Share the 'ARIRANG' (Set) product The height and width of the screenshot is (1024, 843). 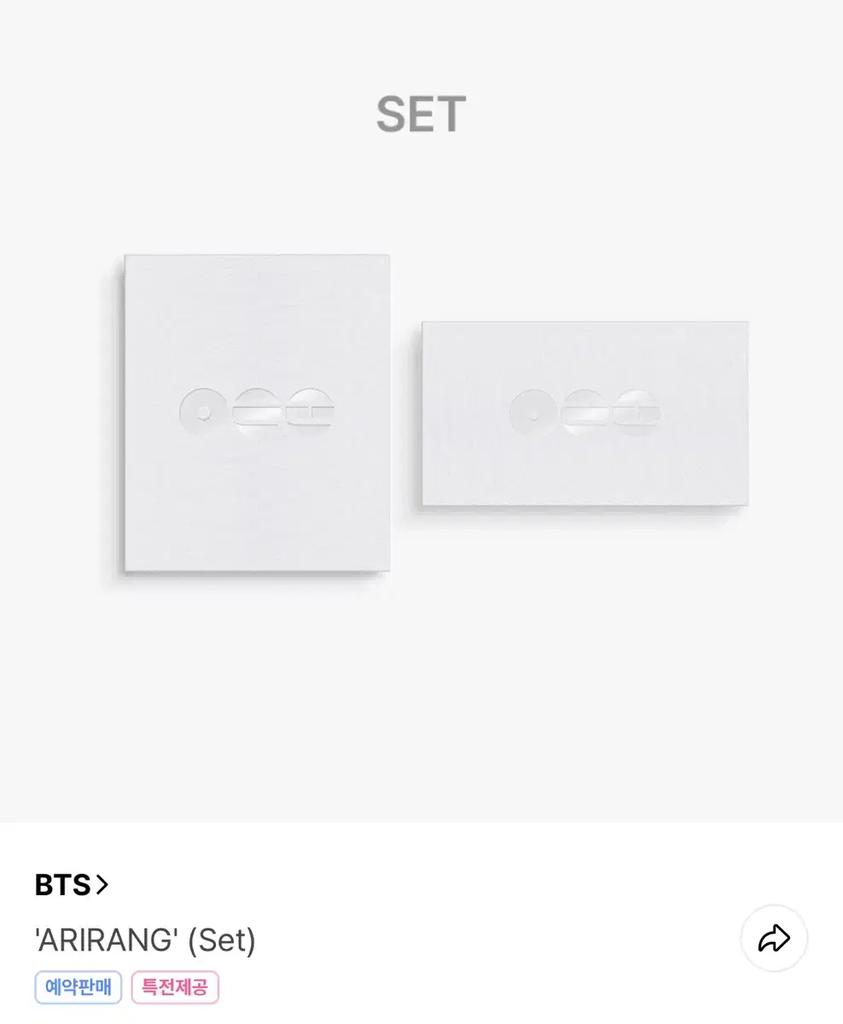774,938
